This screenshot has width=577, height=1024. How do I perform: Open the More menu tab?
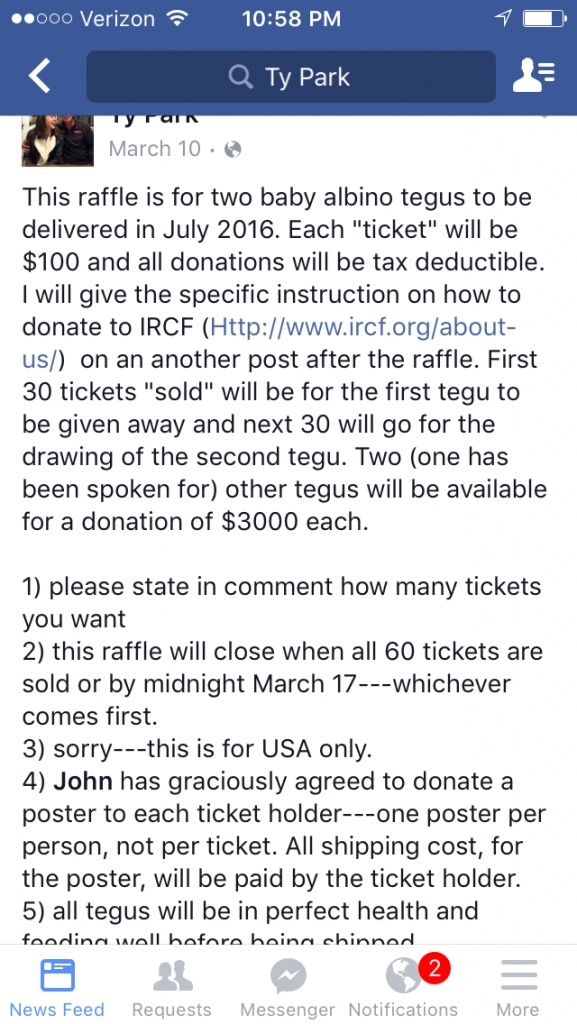pos(518,987)
